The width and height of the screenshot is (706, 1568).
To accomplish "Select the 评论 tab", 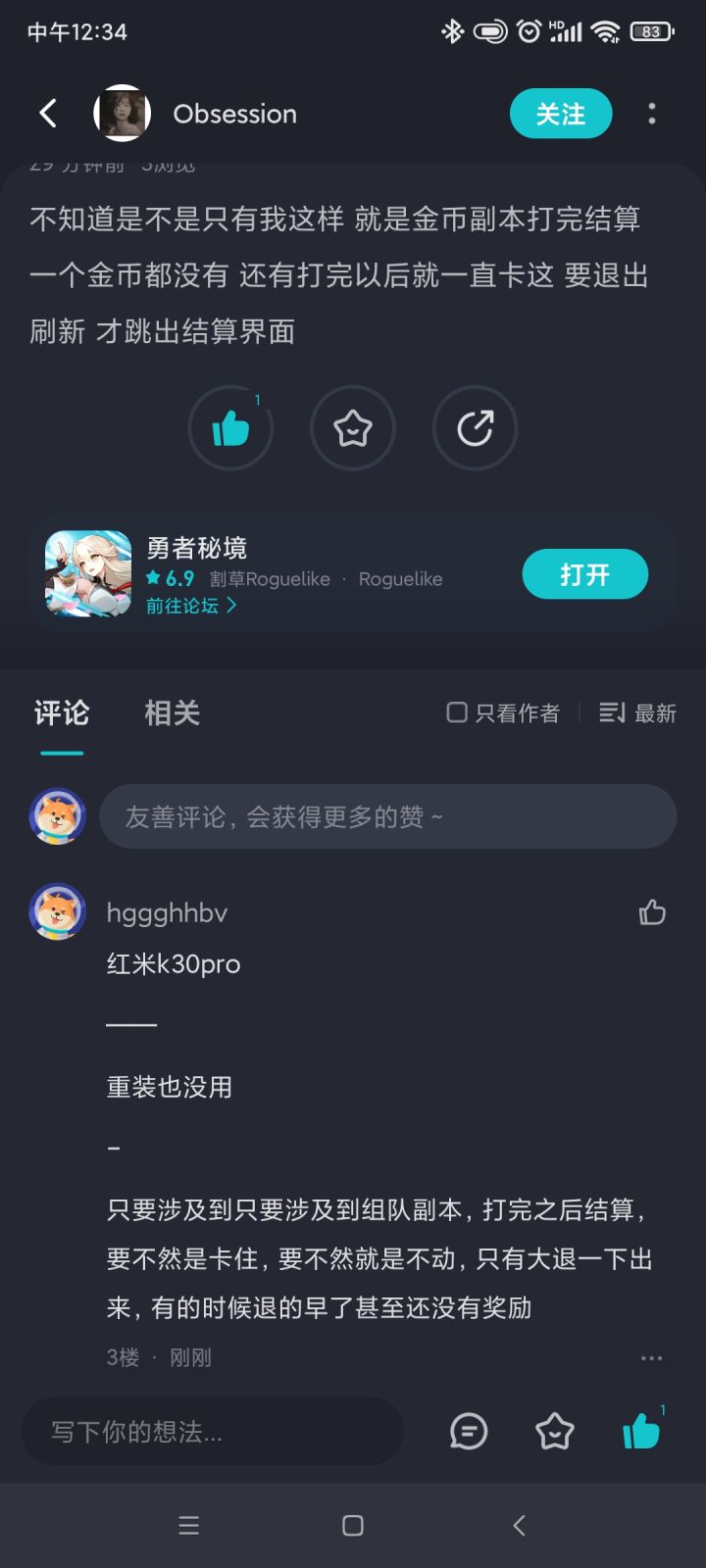I will (61, 713).
